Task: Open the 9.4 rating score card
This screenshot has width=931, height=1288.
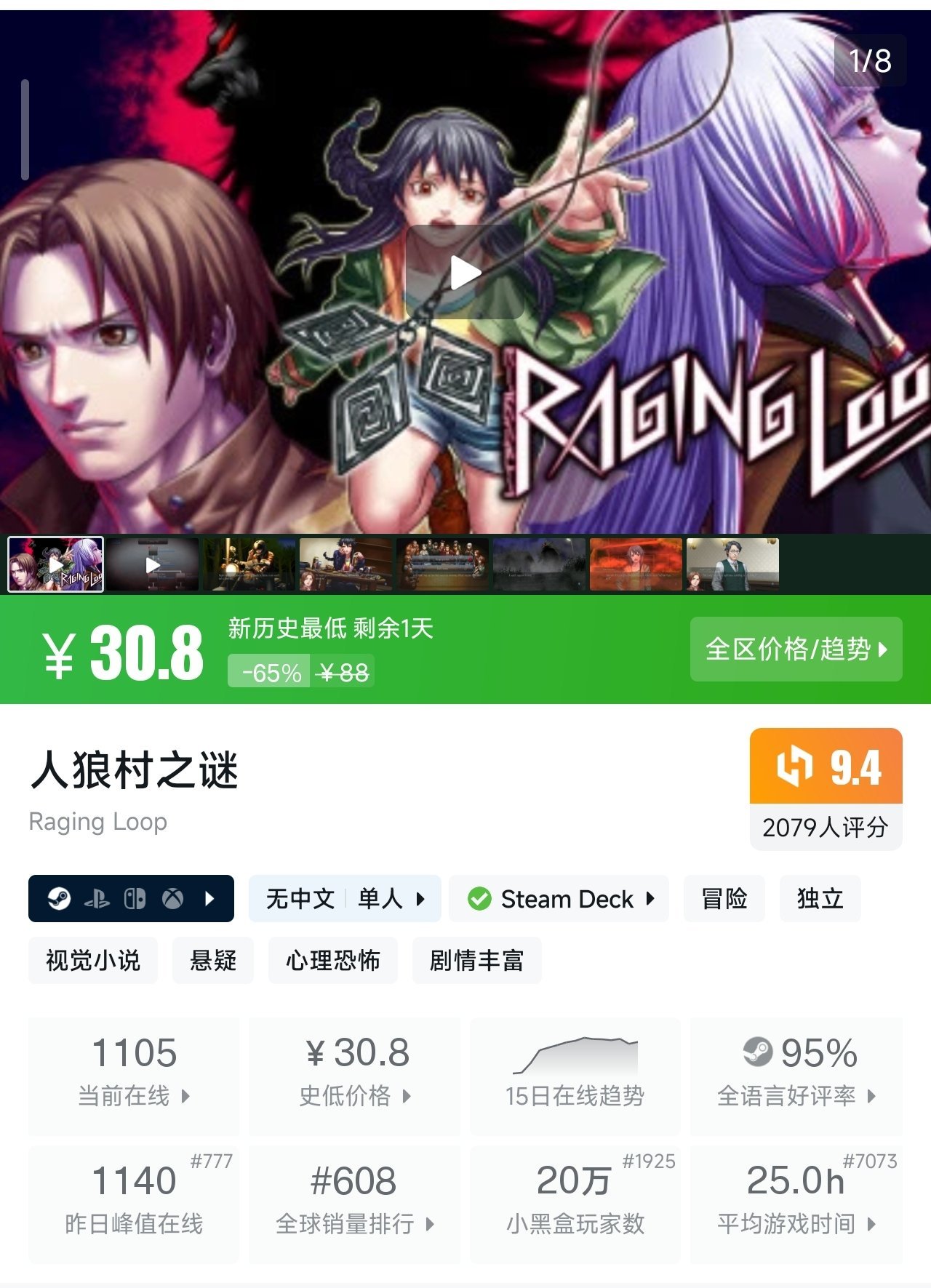Action: tap(826, 788)
